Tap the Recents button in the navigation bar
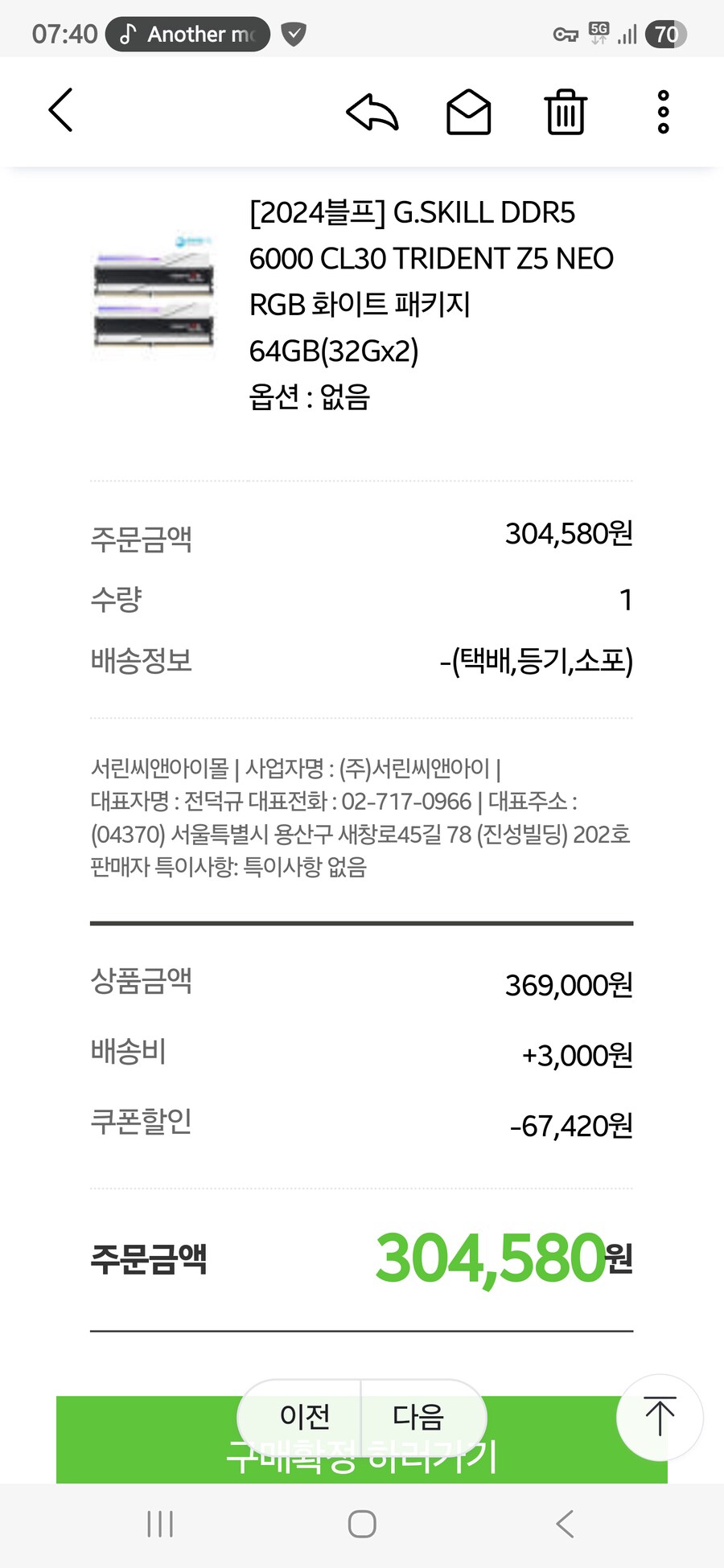Image resolution: width=724 pixels, height=1568 pixels. (161, 1522)
